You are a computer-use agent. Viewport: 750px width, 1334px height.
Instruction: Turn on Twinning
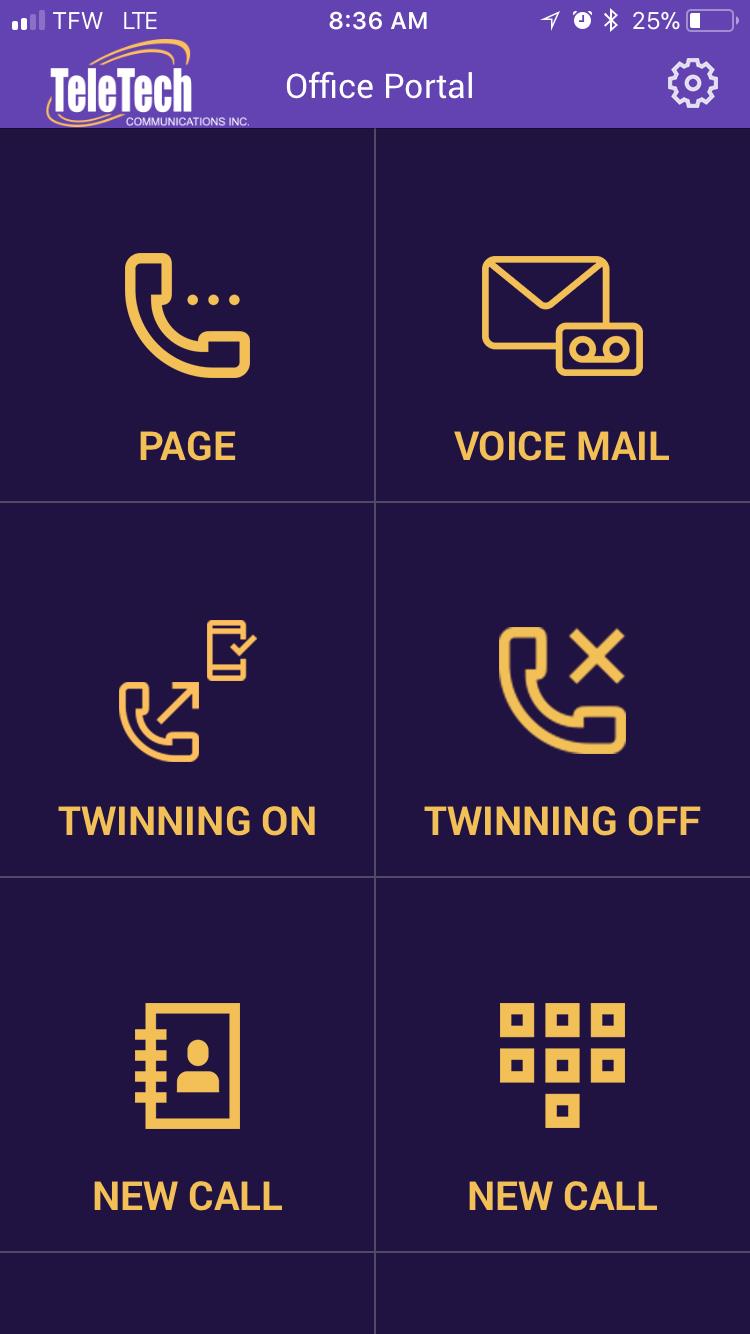point(187,720)
